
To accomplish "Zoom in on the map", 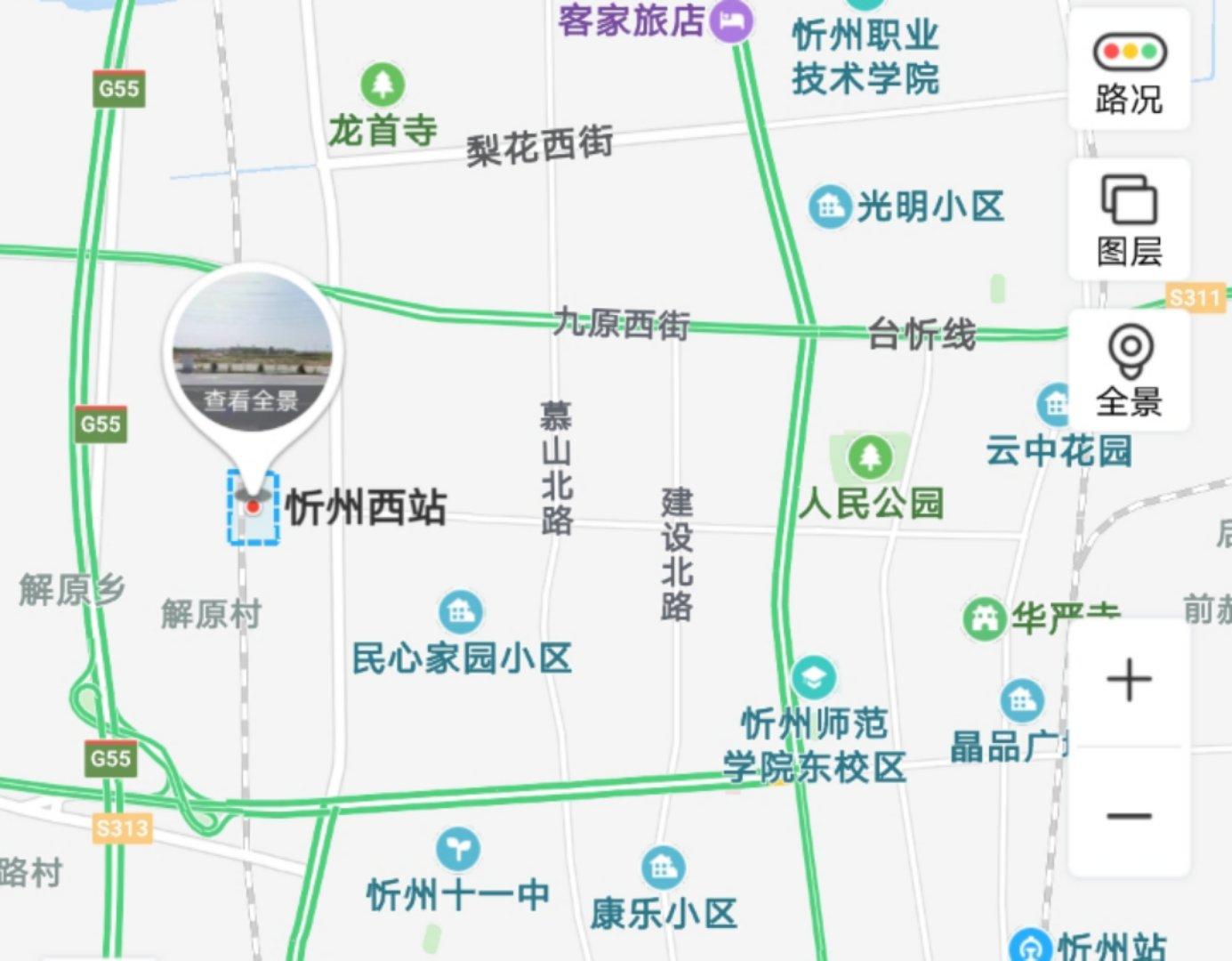I will (1129, 681).
